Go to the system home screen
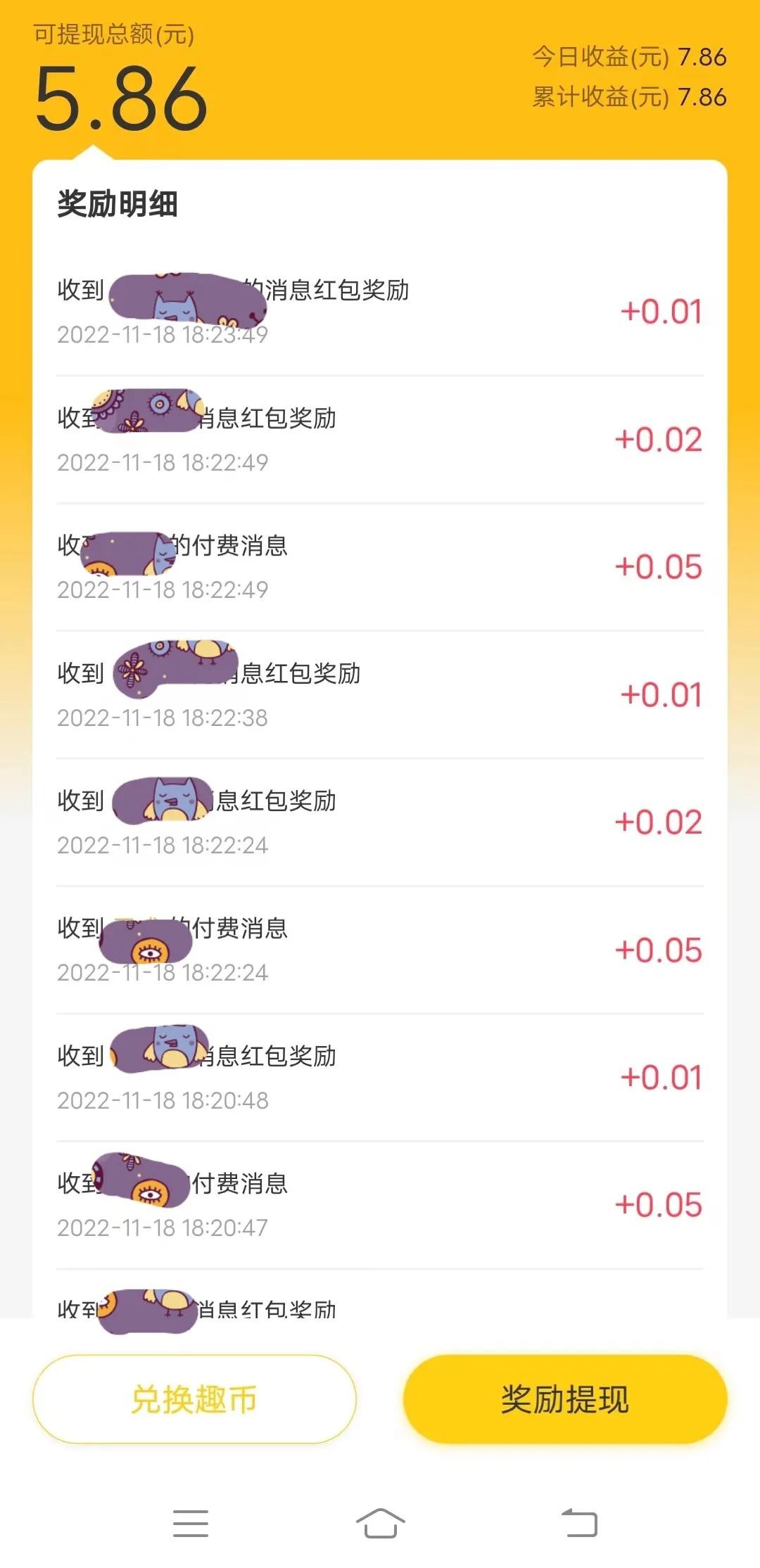 click(380, 1523)
